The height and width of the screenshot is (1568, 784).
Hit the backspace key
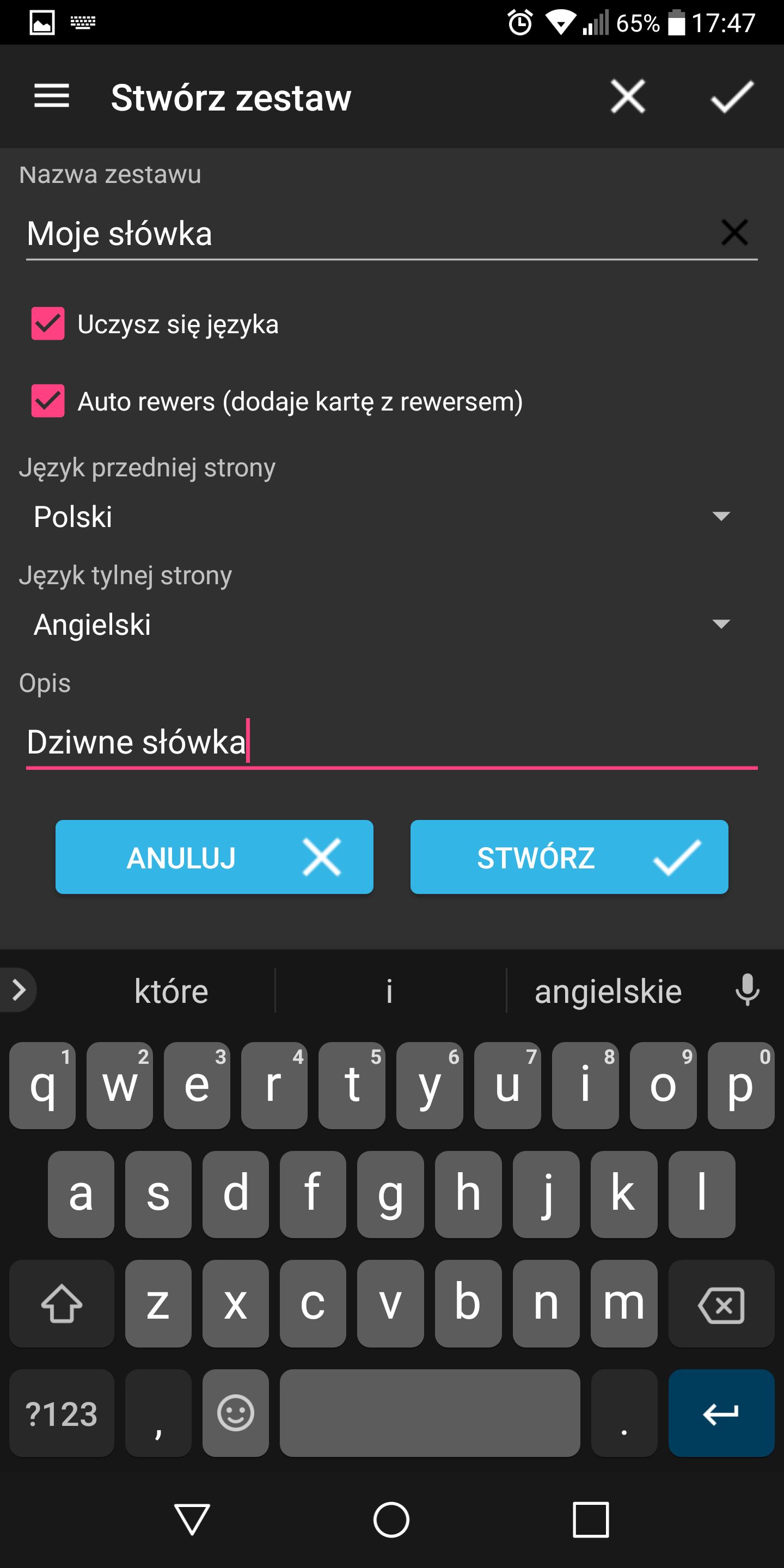721,1304
